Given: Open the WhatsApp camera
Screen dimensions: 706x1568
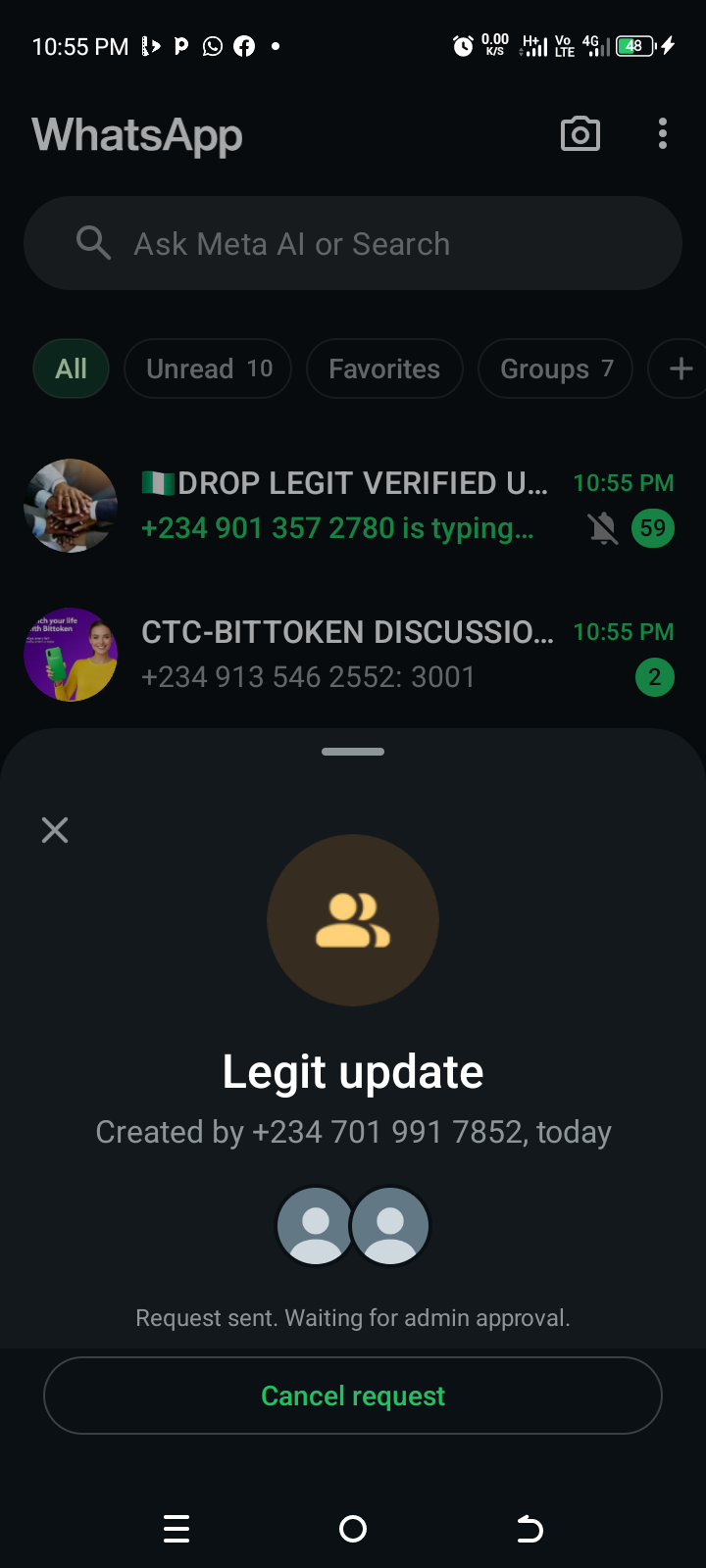Looking at the screenshot, I should point(580,134).
